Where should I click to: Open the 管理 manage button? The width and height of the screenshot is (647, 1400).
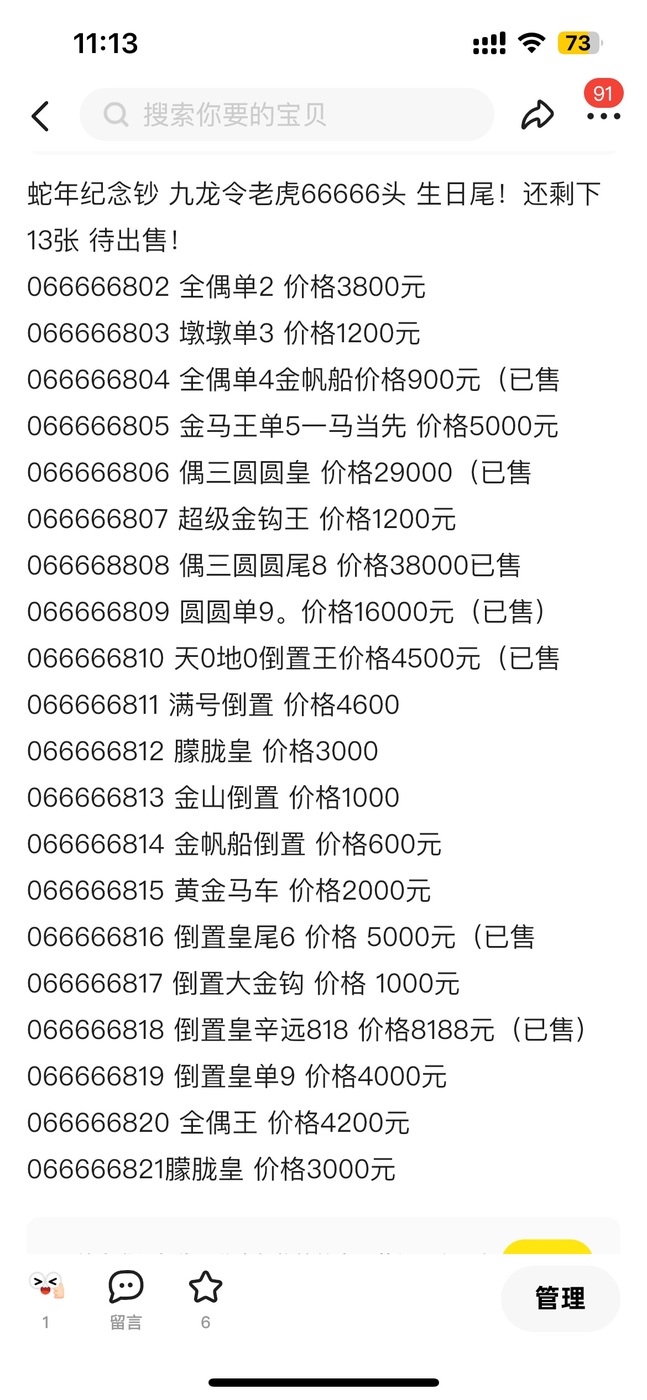(x=560, y=1299)
